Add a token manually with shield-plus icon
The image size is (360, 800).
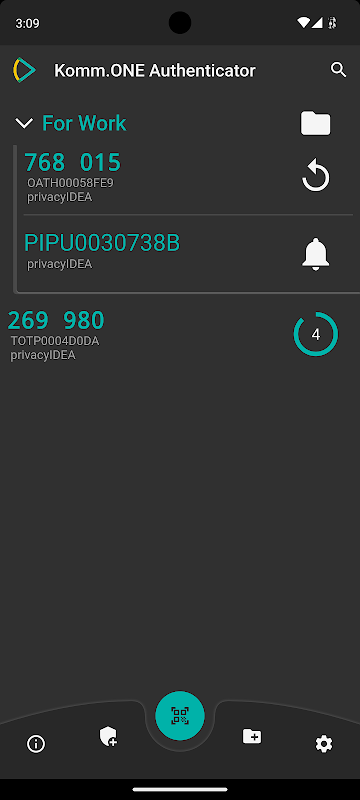click(x=109, y=737)
